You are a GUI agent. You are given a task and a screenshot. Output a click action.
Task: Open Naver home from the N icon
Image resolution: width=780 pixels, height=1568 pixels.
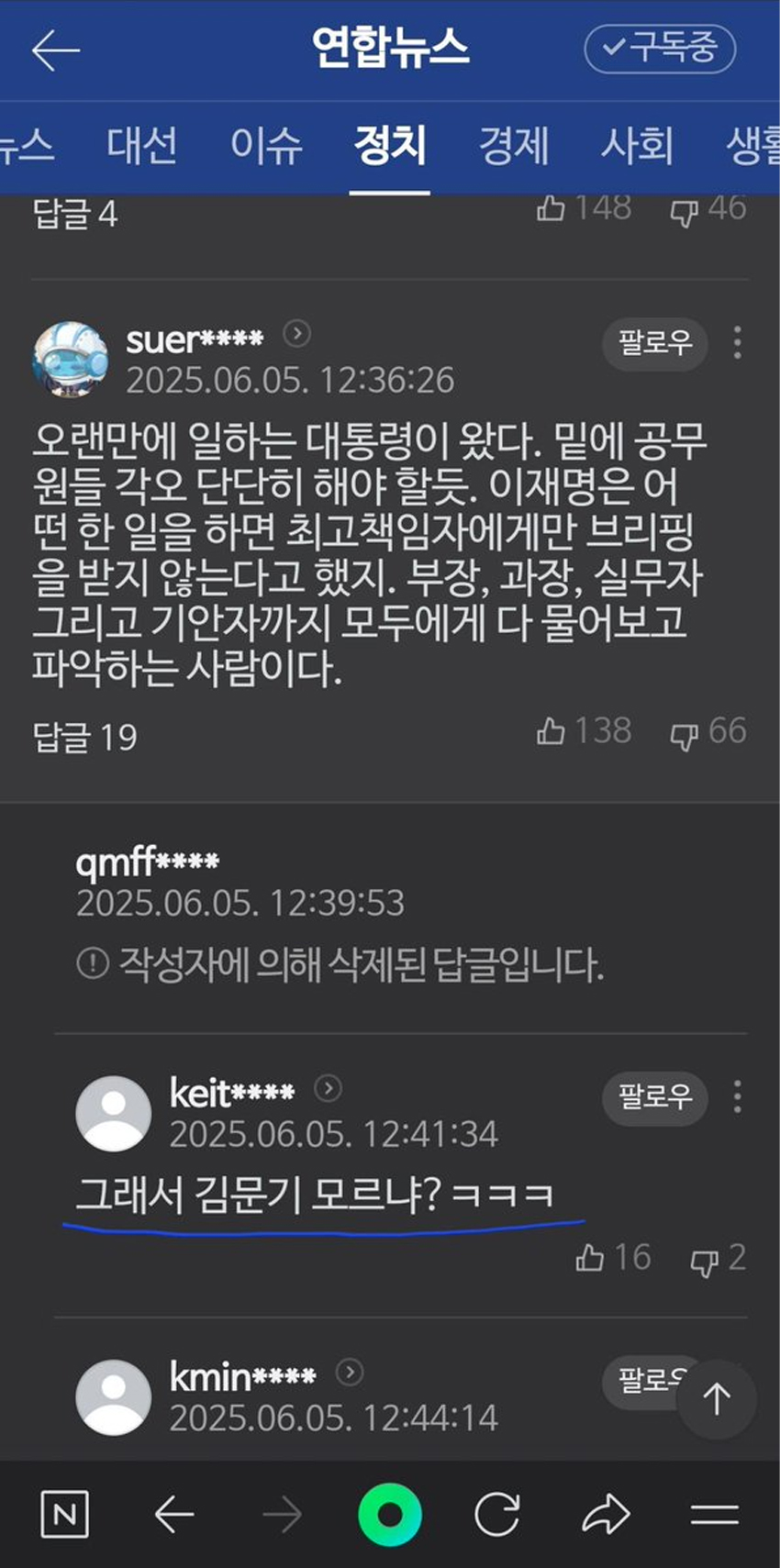coord(65,1514)
